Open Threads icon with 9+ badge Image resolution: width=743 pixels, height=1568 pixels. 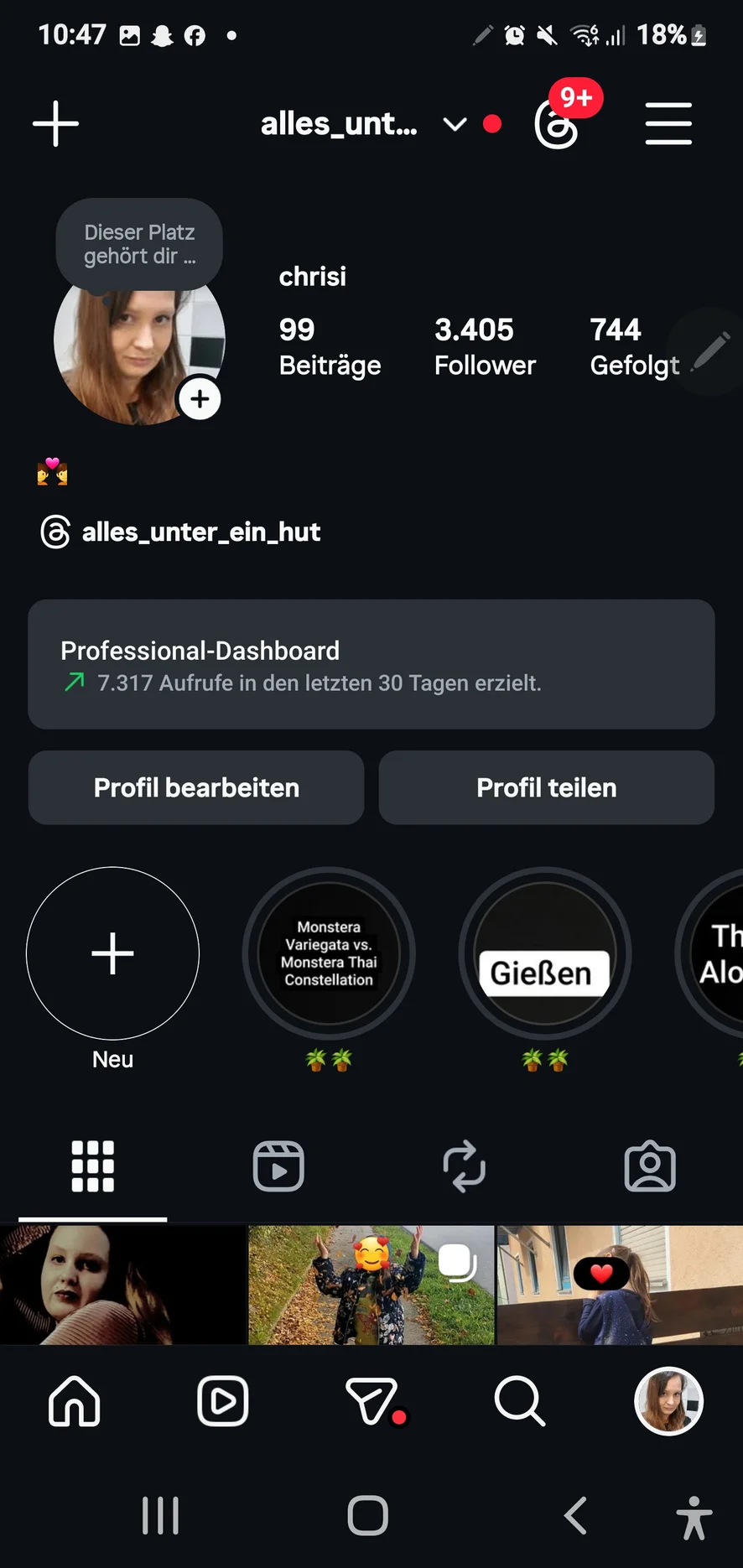click(x=558, y=125)
